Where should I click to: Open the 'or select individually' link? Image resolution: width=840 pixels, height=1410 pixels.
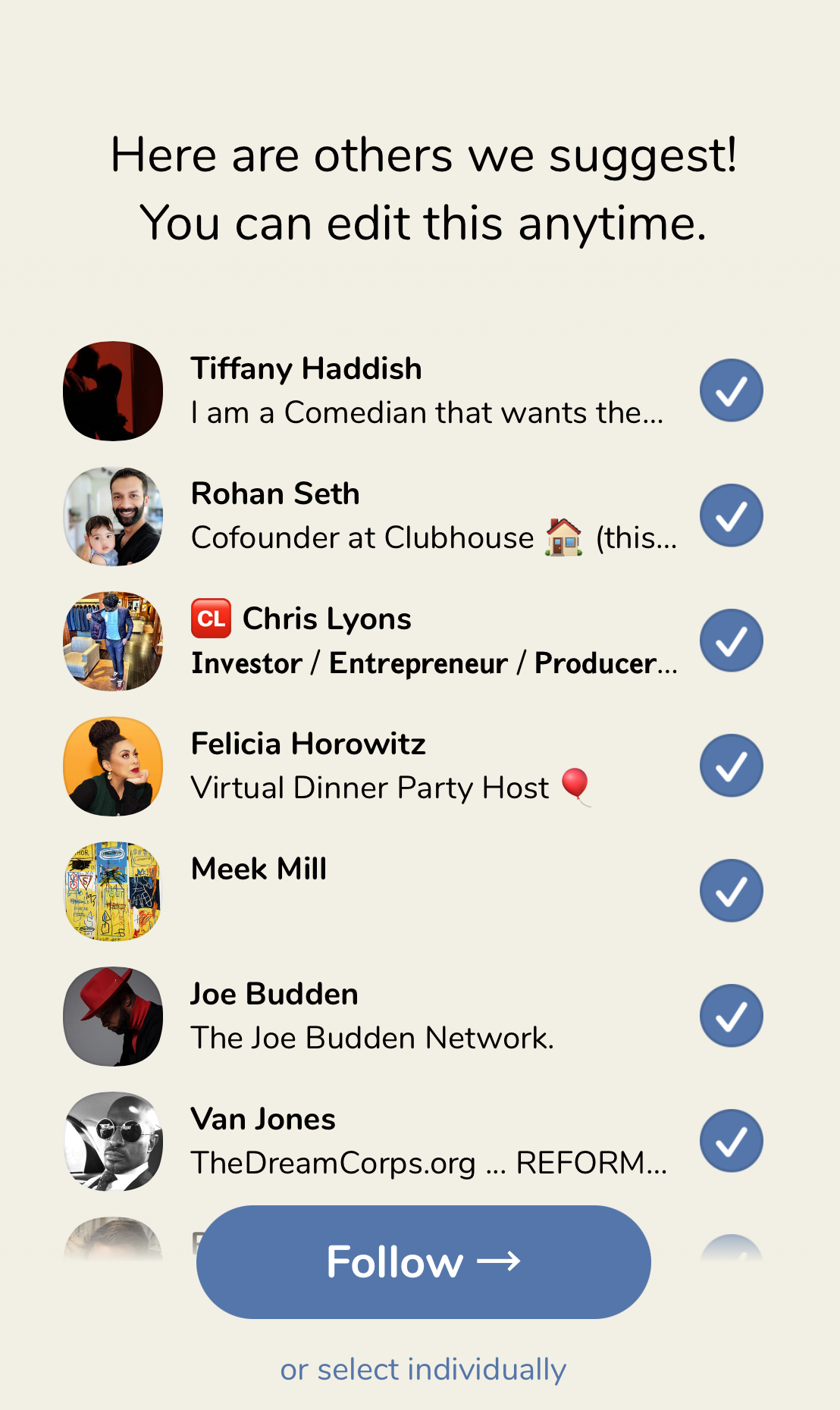click(x=423, y=1370)
